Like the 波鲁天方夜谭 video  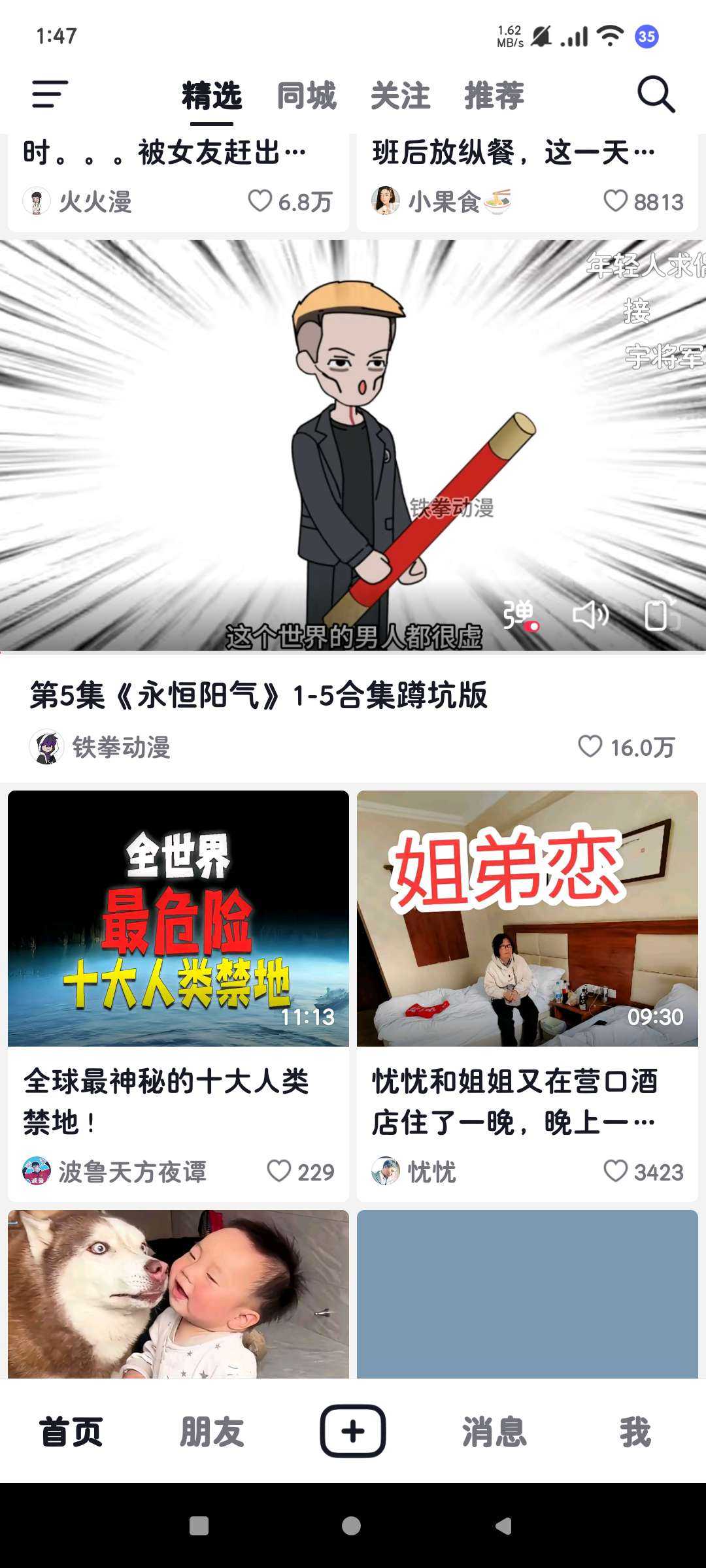279,1171
